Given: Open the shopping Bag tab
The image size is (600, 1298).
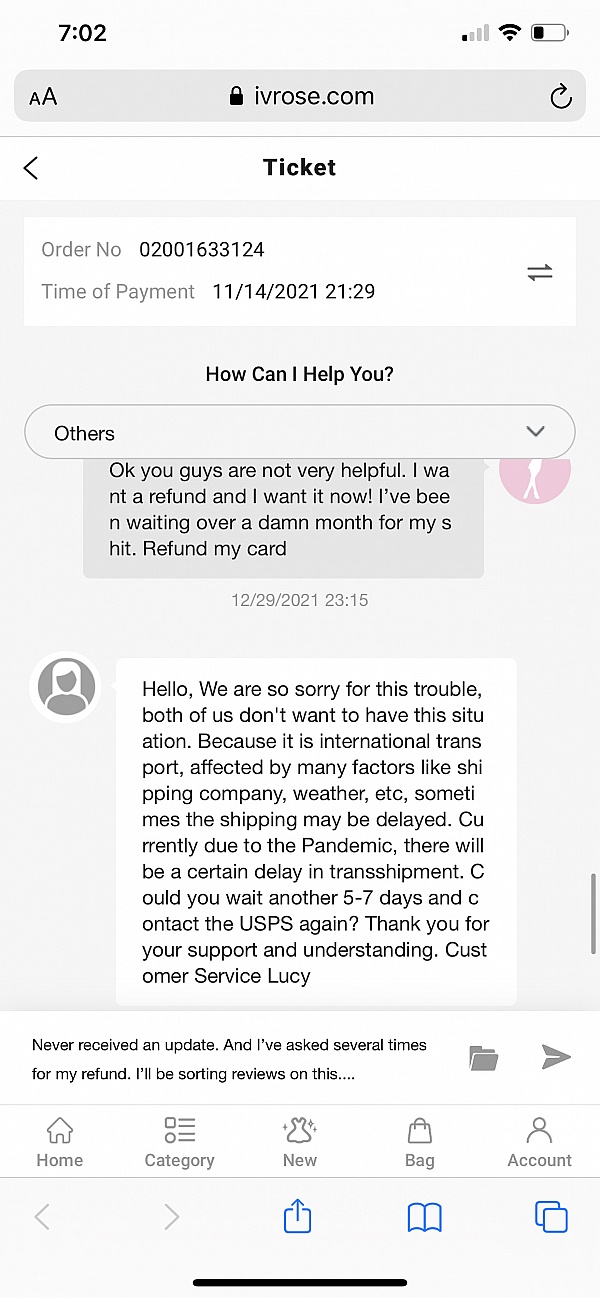Looking at the screenshot, I should (x=420, y=1142).
